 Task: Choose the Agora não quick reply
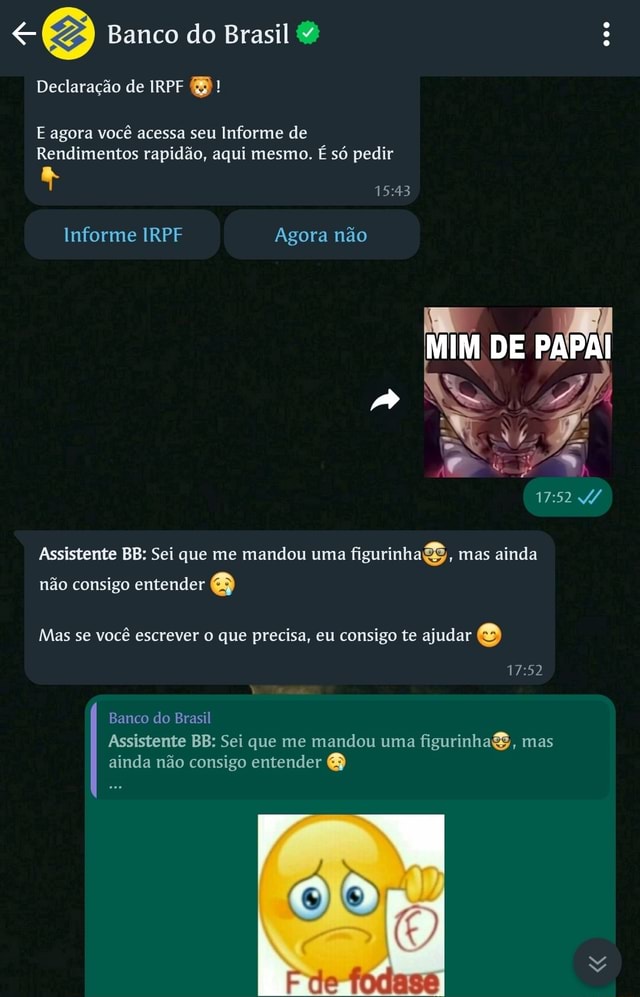tap(321, 235)
